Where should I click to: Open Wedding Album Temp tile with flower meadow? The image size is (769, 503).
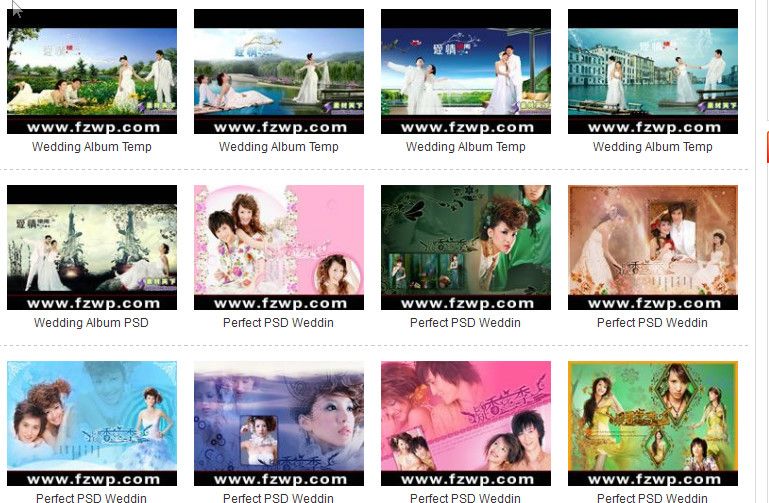(92, 72)
